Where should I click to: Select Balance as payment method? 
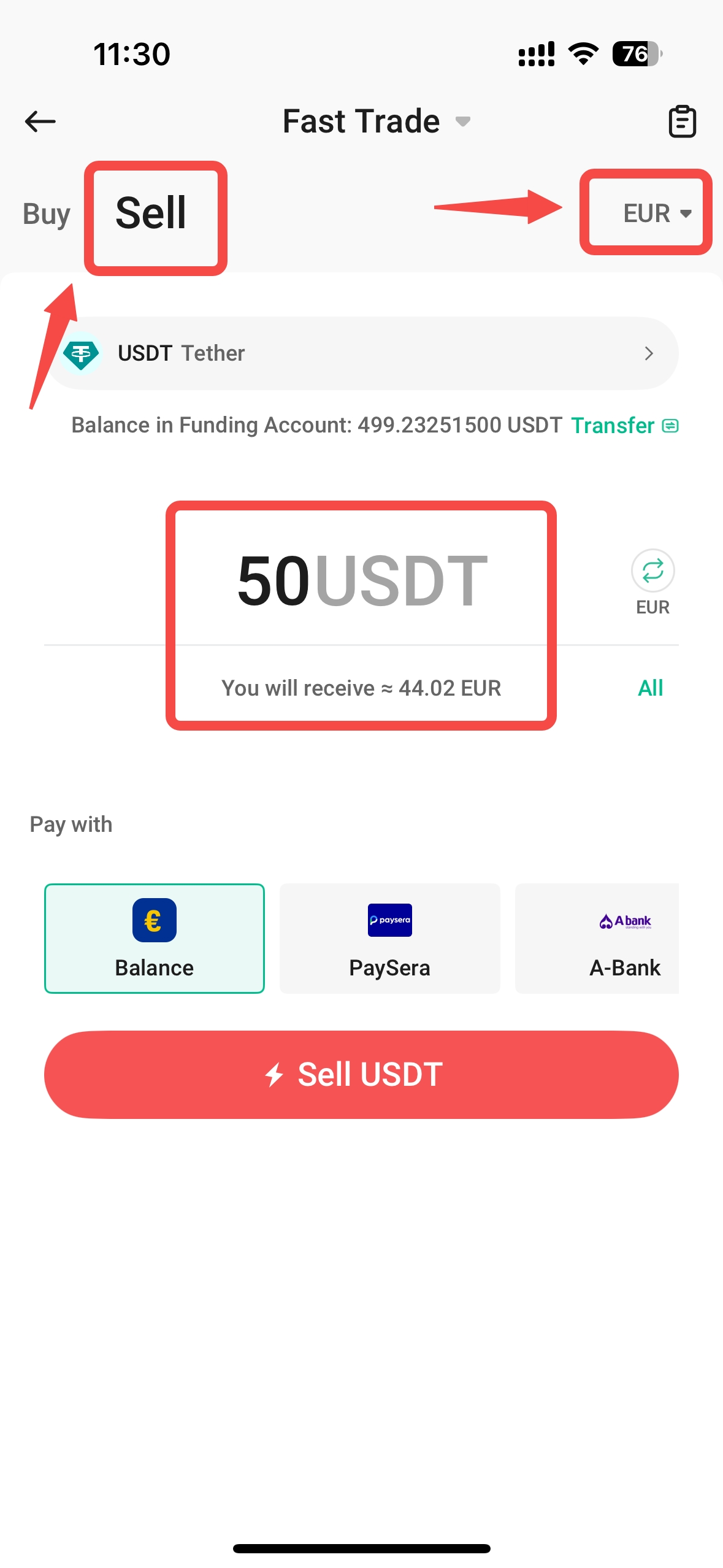[155, 938]
